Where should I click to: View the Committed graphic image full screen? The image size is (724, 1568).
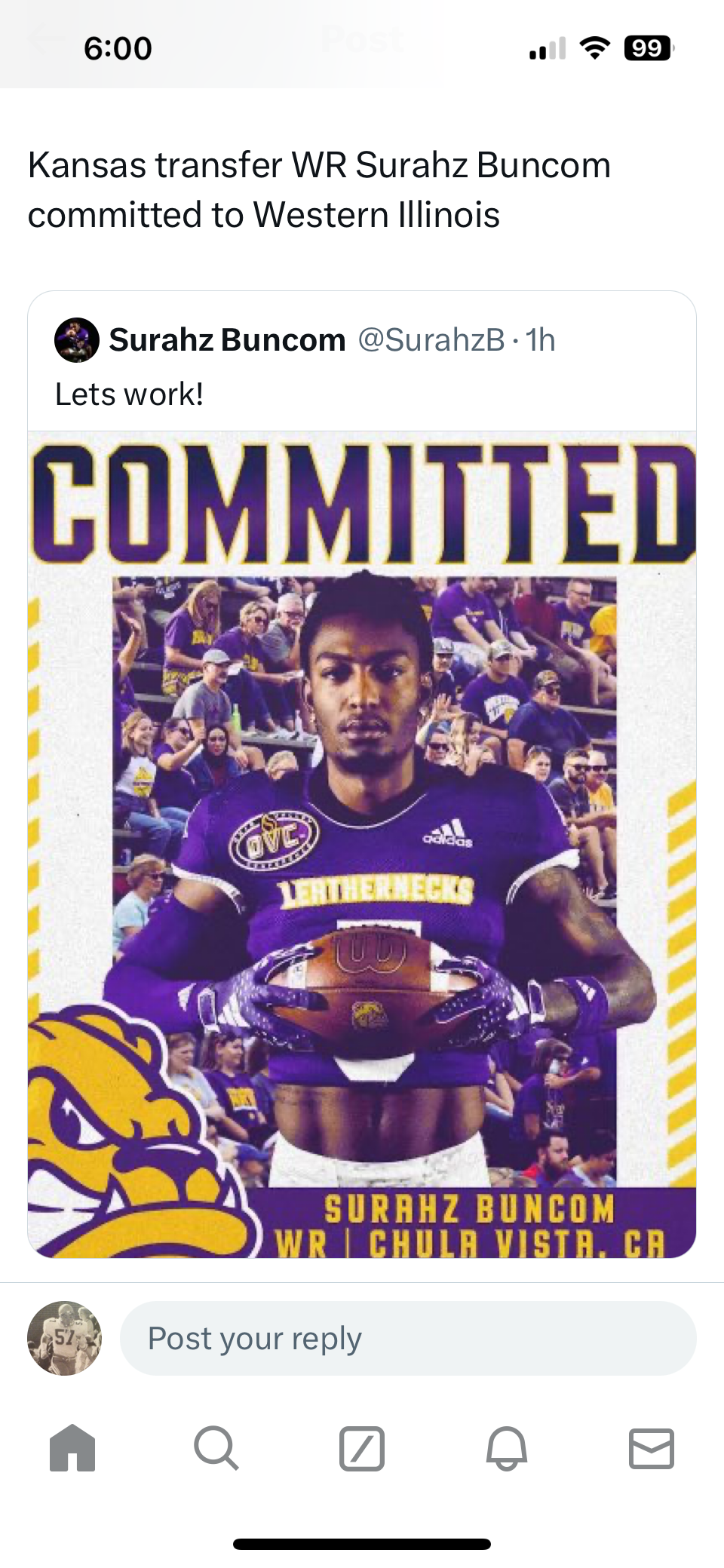pos(362,845)
